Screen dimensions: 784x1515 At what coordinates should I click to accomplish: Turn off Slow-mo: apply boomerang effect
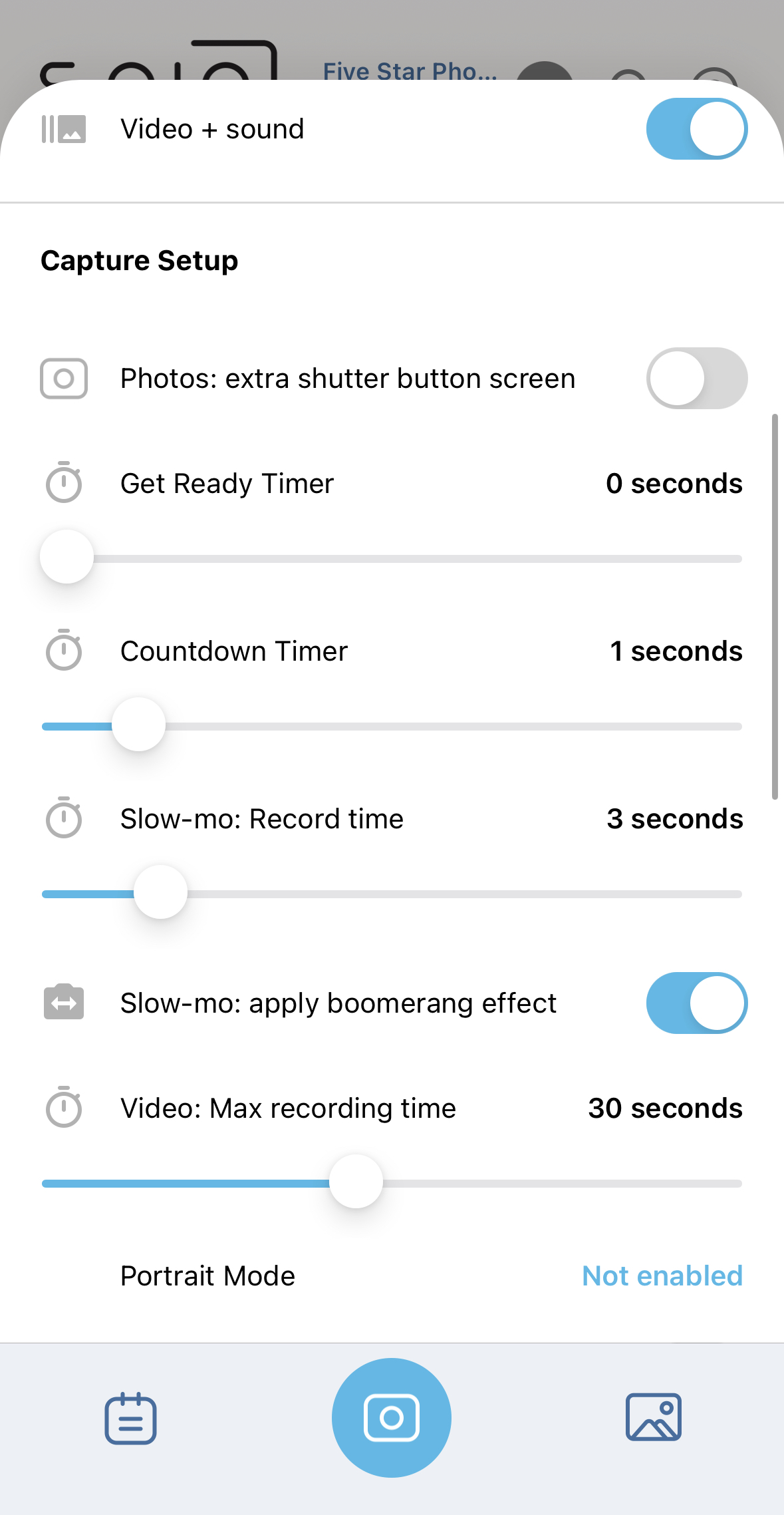[x=696, y=1003]
